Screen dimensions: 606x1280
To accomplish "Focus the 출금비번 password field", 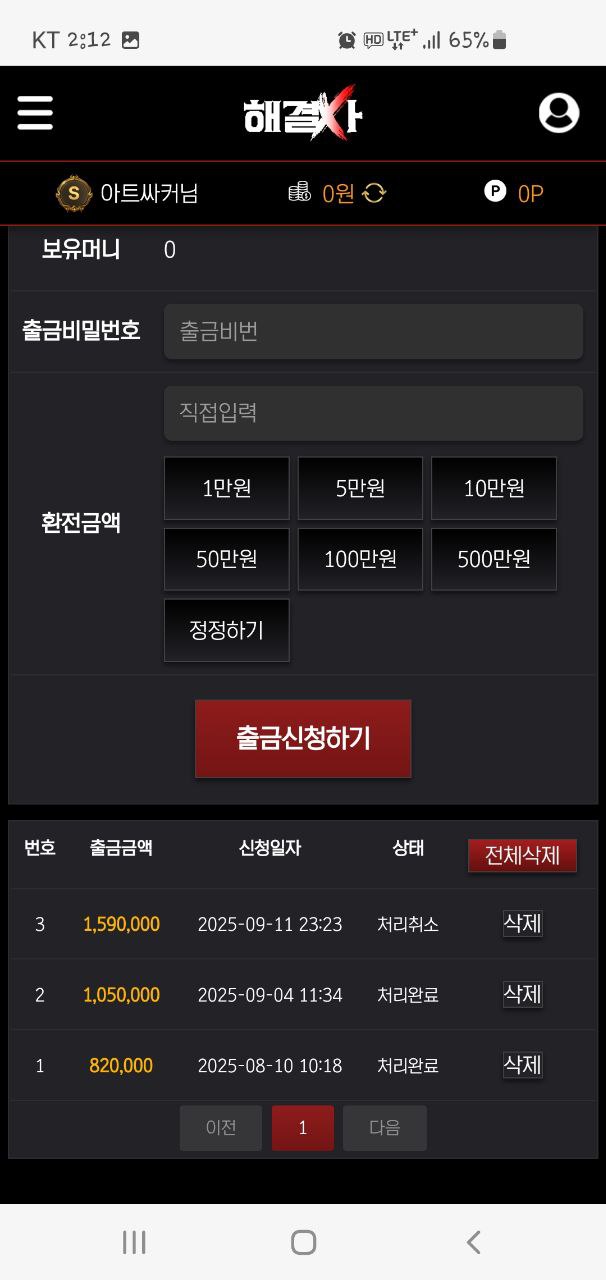I will coord(373,331).
